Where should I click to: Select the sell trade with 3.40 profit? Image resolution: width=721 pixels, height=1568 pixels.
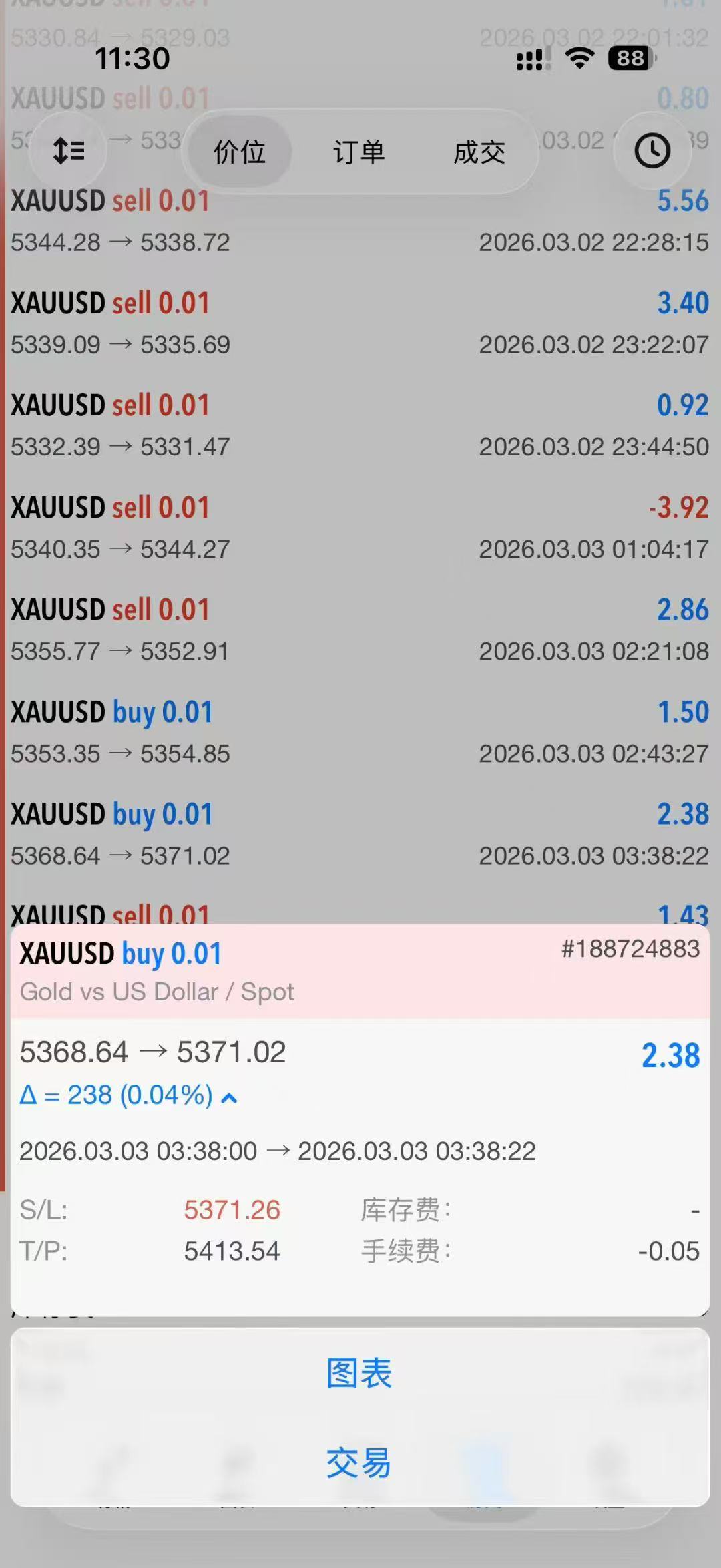coord(359,323)
